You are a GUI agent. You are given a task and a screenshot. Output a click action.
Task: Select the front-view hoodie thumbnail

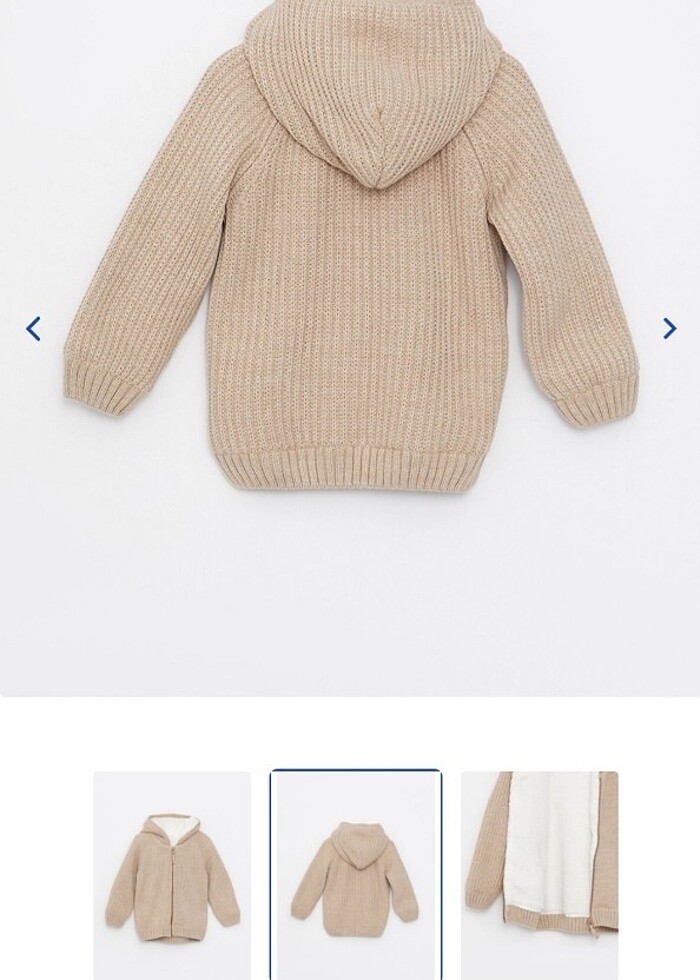[x=172, y=874]
